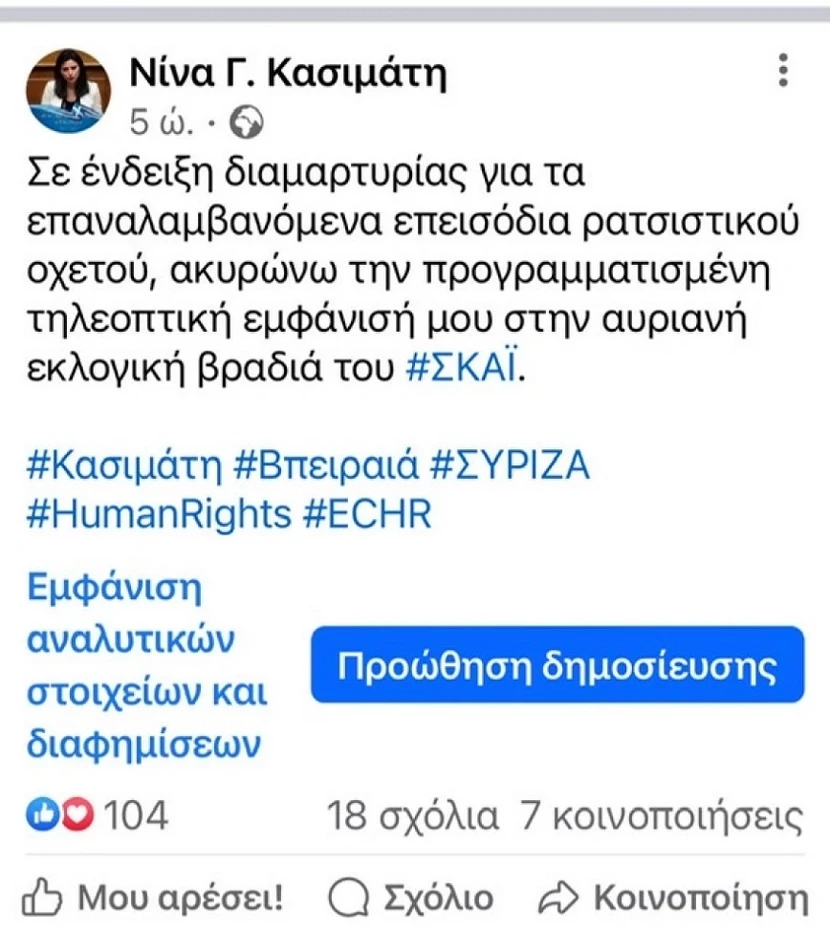The height and width of the screenshot is (931, 830).
Task: Open Εμφάνιση αναλυτικών στοιχείων και διαφημίσεων
Action: pyautogui.click(x=148, y=665)
